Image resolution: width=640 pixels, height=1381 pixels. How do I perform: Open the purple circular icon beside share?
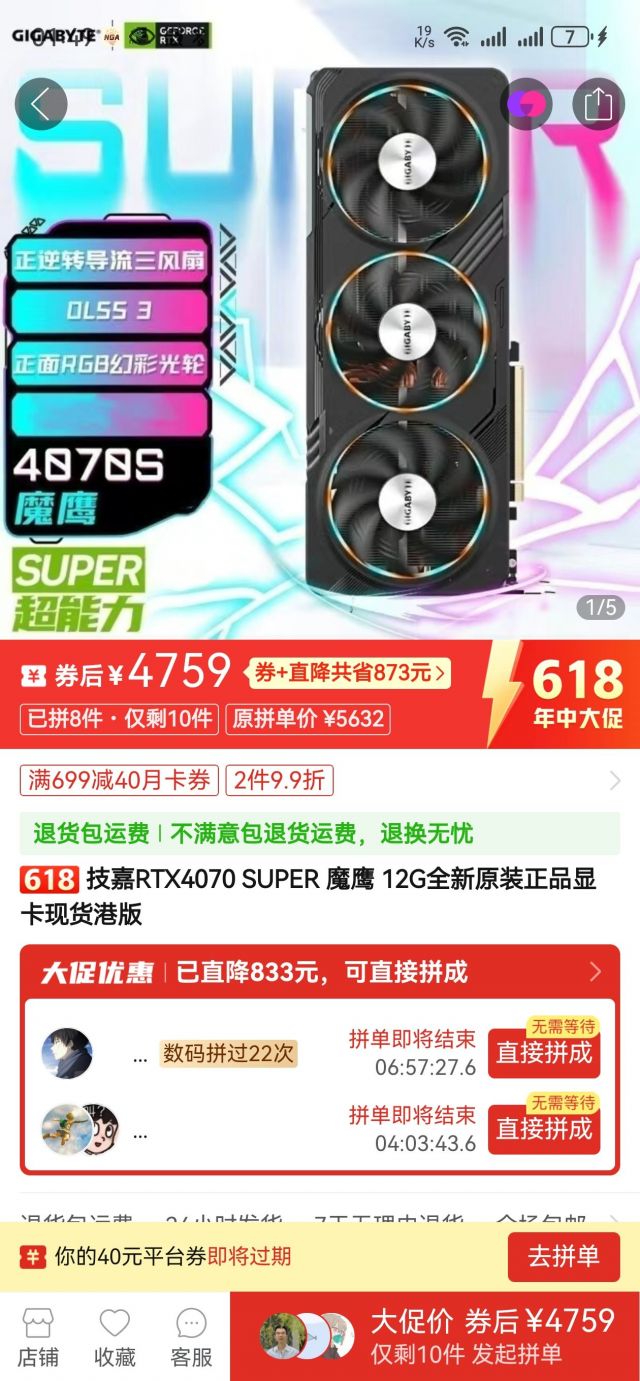[x=527, y=104]
